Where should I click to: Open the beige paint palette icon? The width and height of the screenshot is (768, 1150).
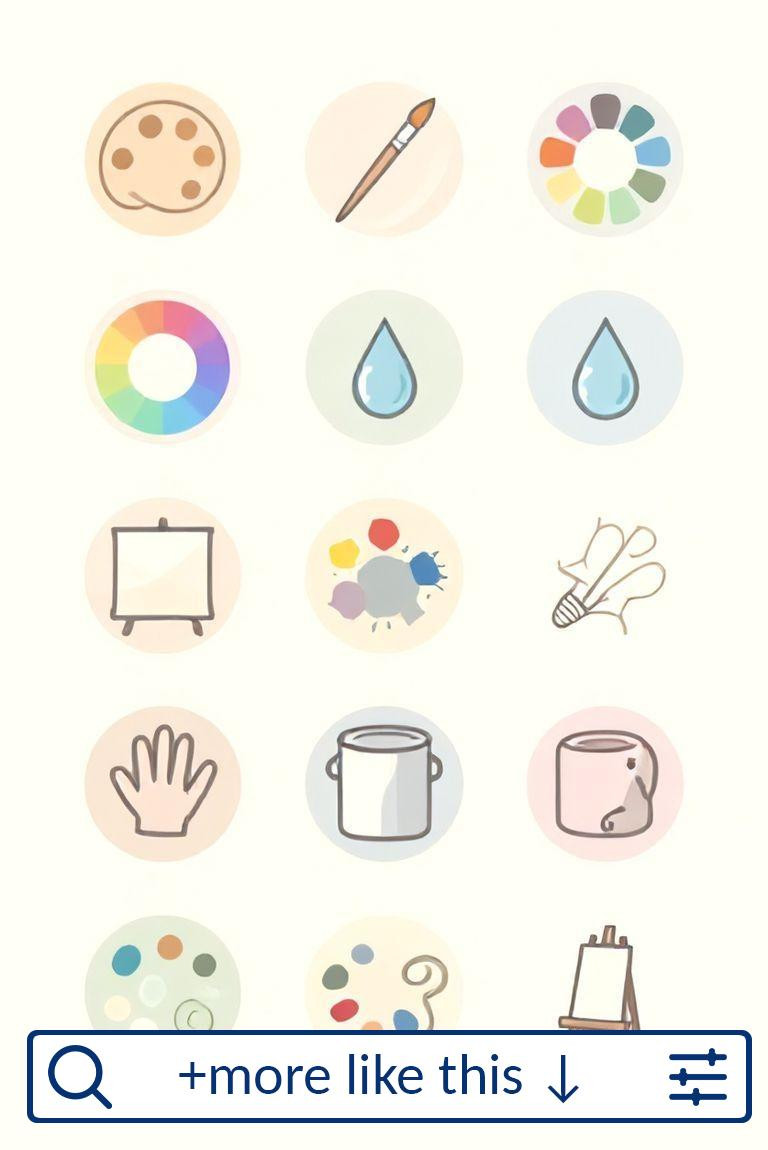[x=163, y=159]
